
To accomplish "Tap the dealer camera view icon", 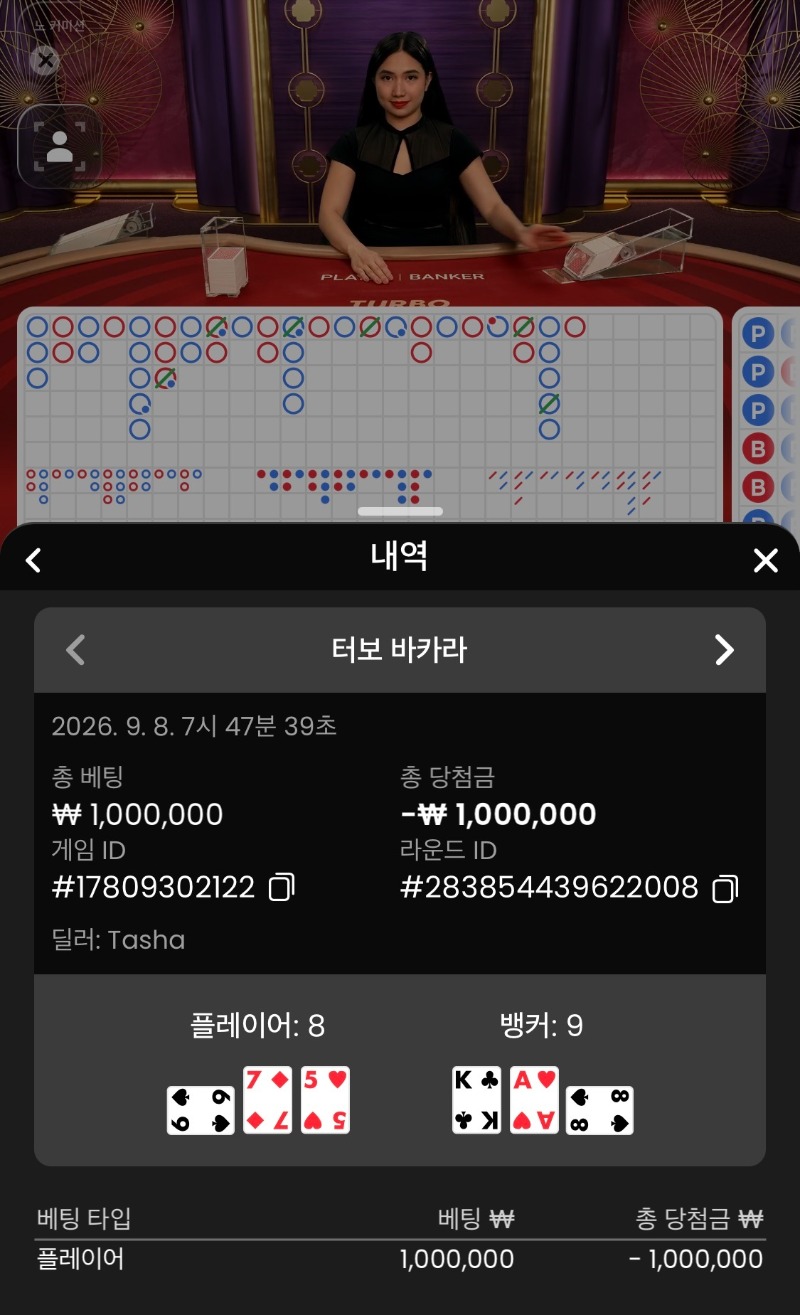I will click(60, 146).
